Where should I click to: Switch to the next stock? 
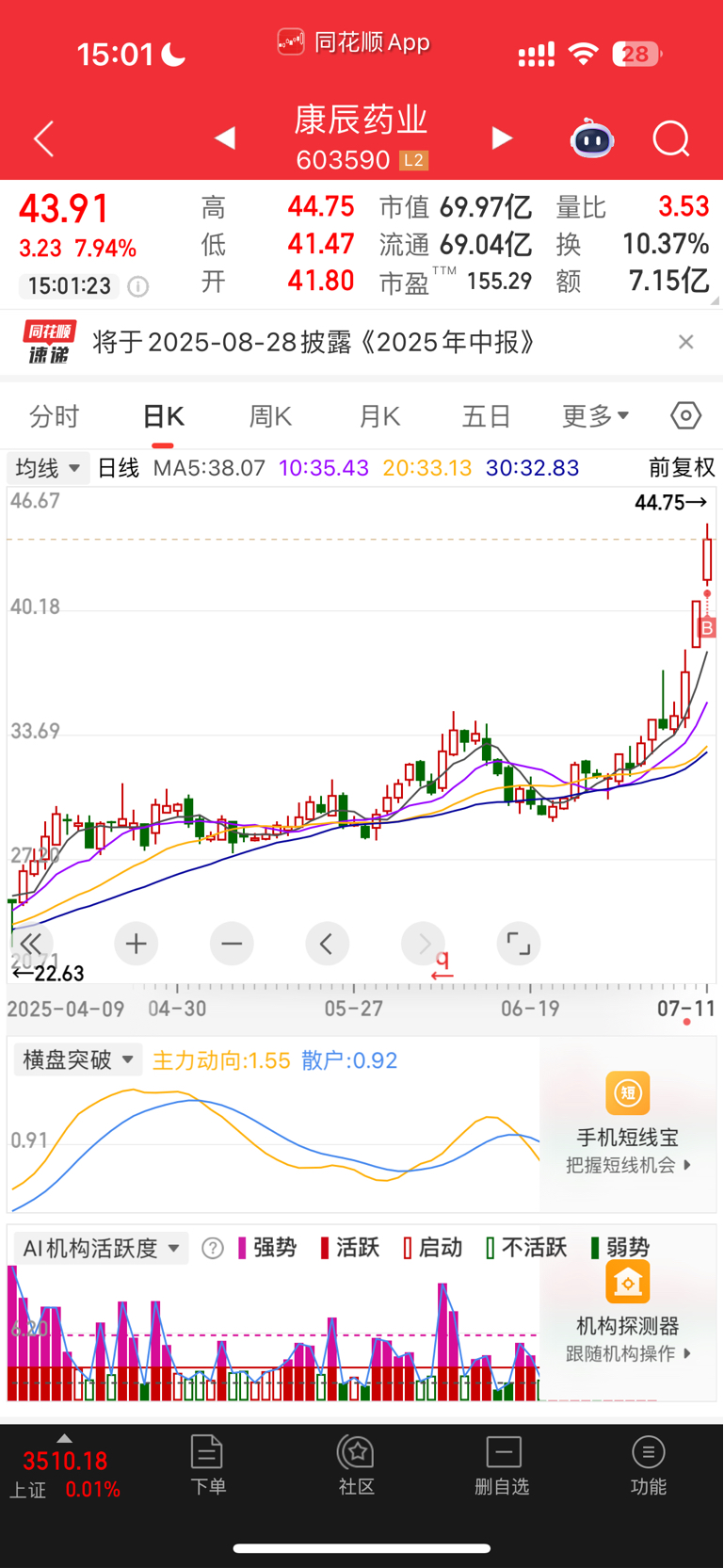tap(502, 138)
